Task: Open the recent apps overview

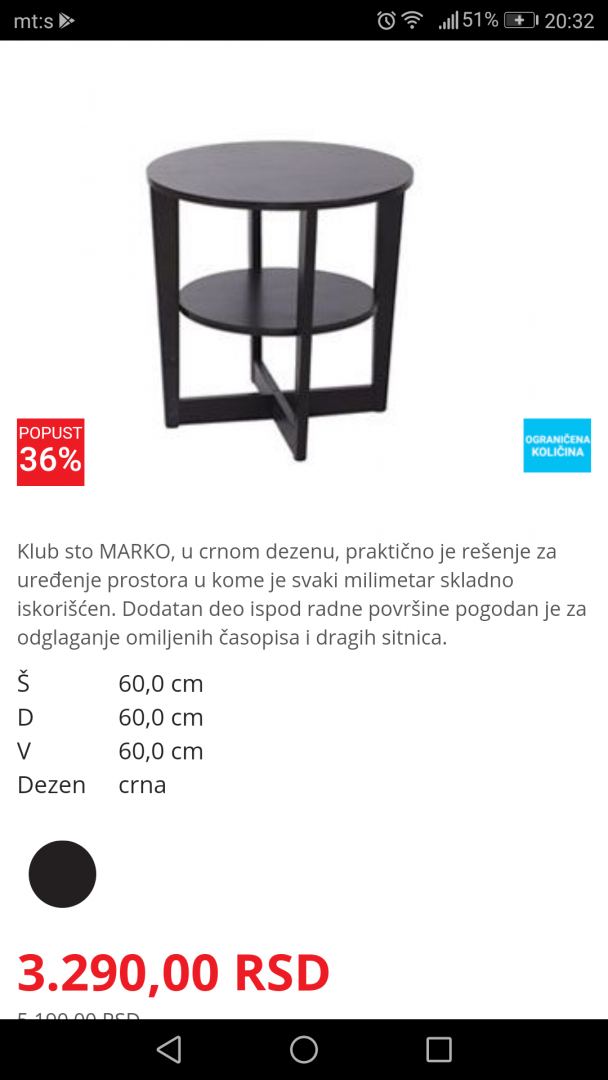Action: (439, 1050)
